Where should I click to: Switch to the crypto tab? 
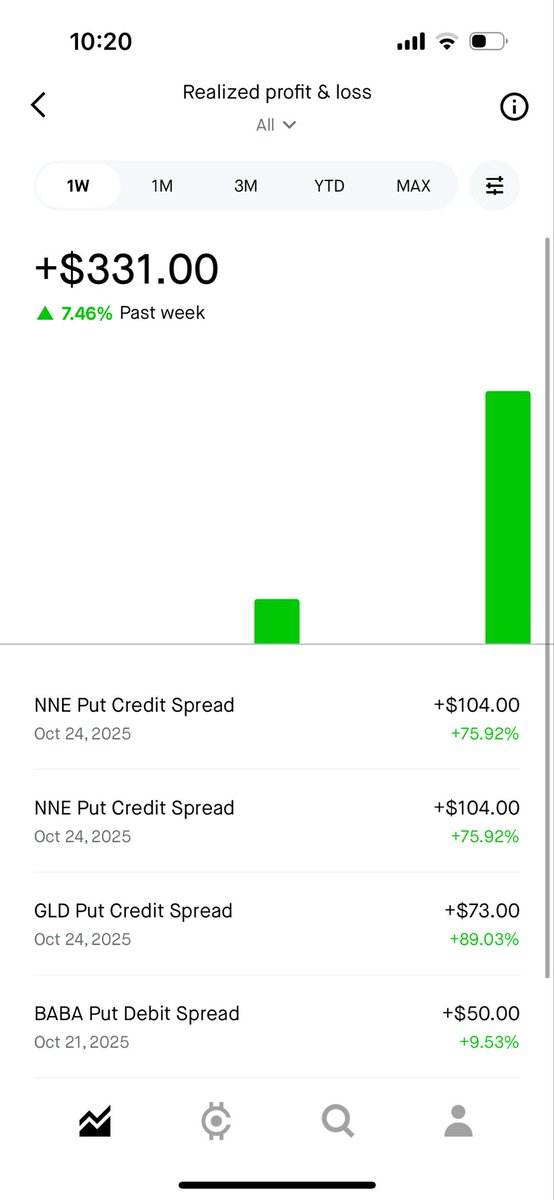[x=216, y=1122]
